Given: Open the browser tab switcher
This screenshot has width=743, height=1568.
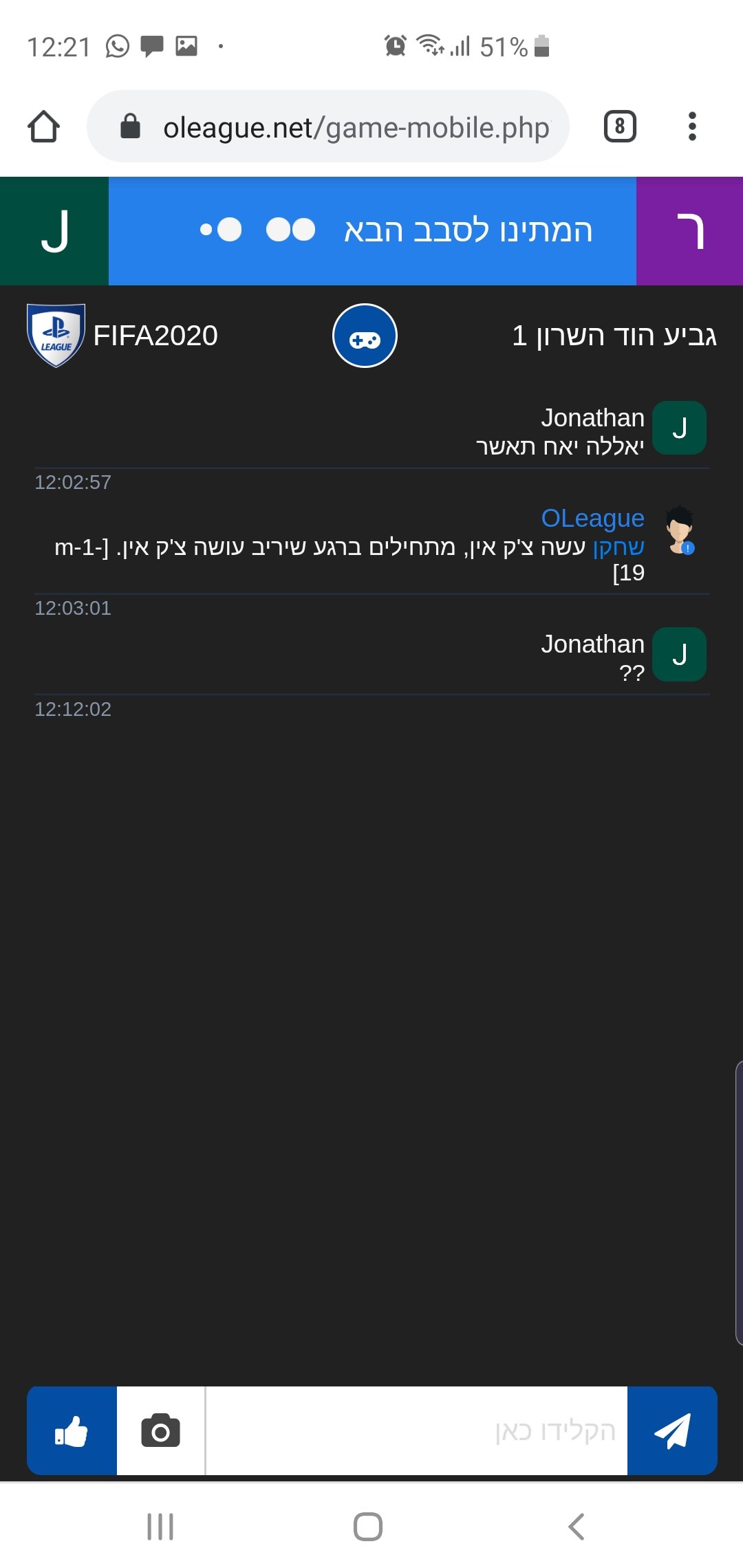Looking at the screenshot, I should (x=620, y=127).
